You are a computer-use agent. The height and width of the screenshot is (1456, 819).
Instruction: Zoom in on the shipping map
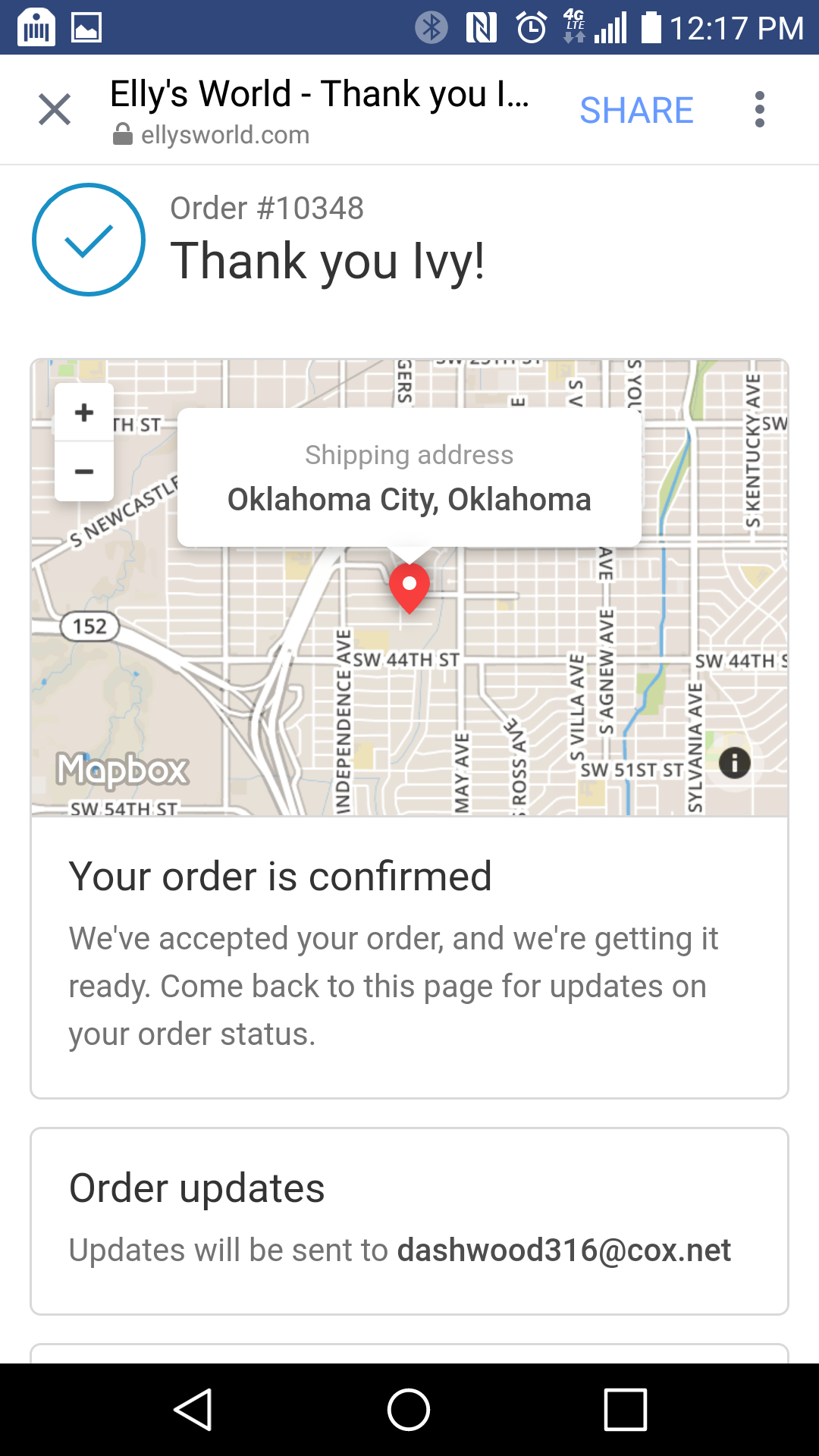[84, 413]
